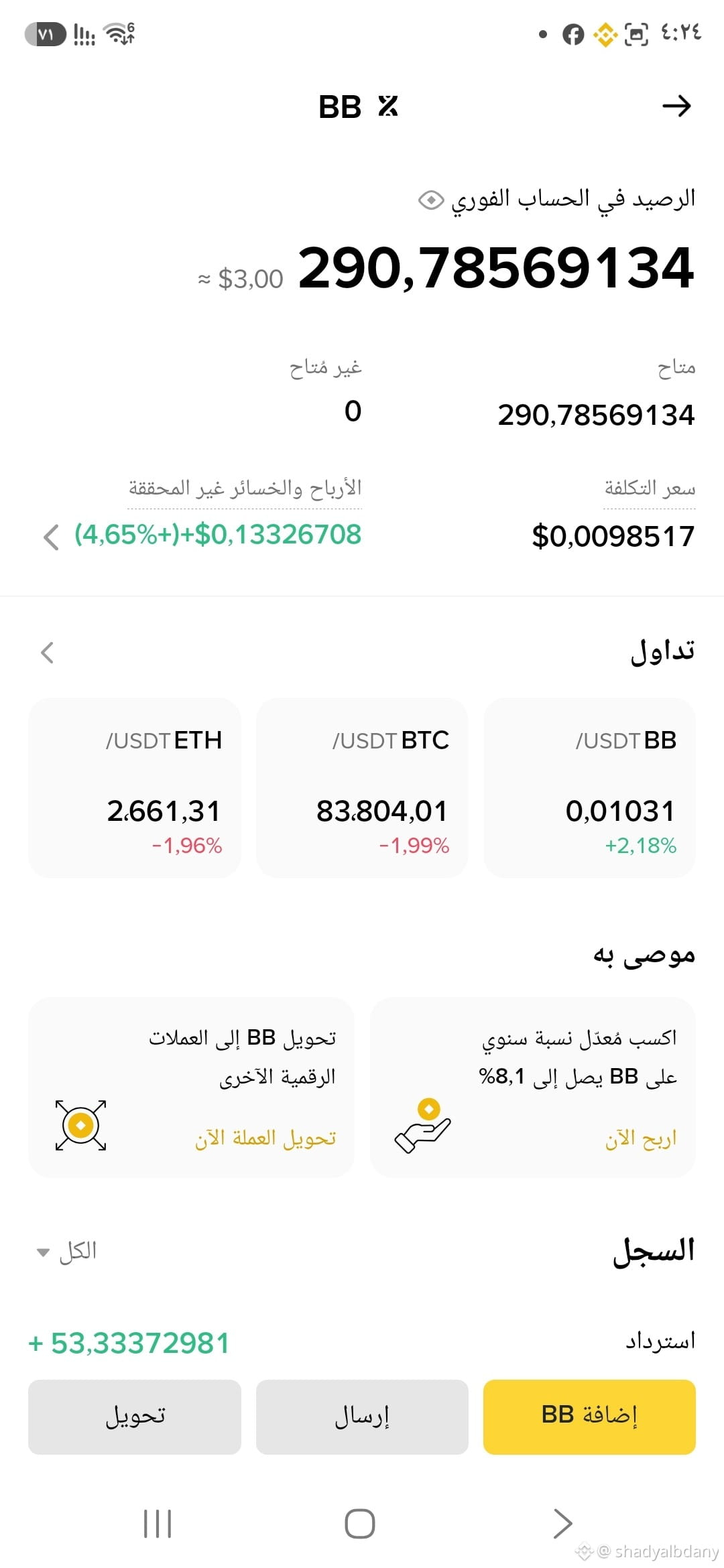The image size is (724, 1568).
Task: Open the الكل history filter dropdown
Action: 68,1251
